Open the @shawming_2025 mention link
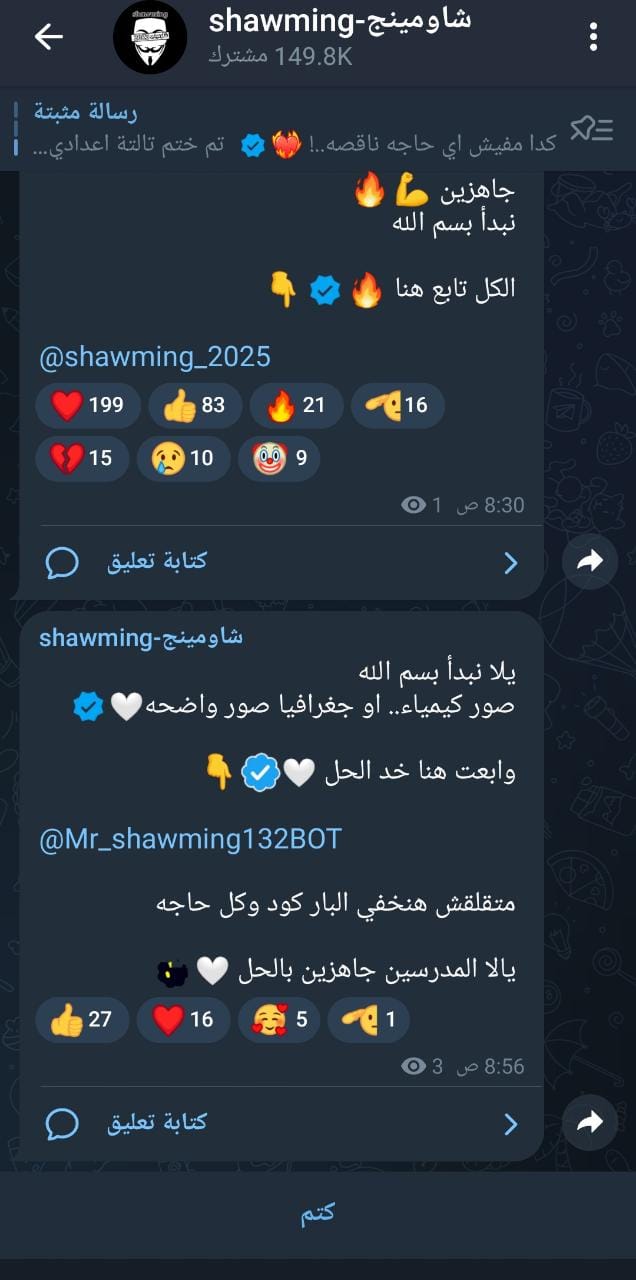 155,357
